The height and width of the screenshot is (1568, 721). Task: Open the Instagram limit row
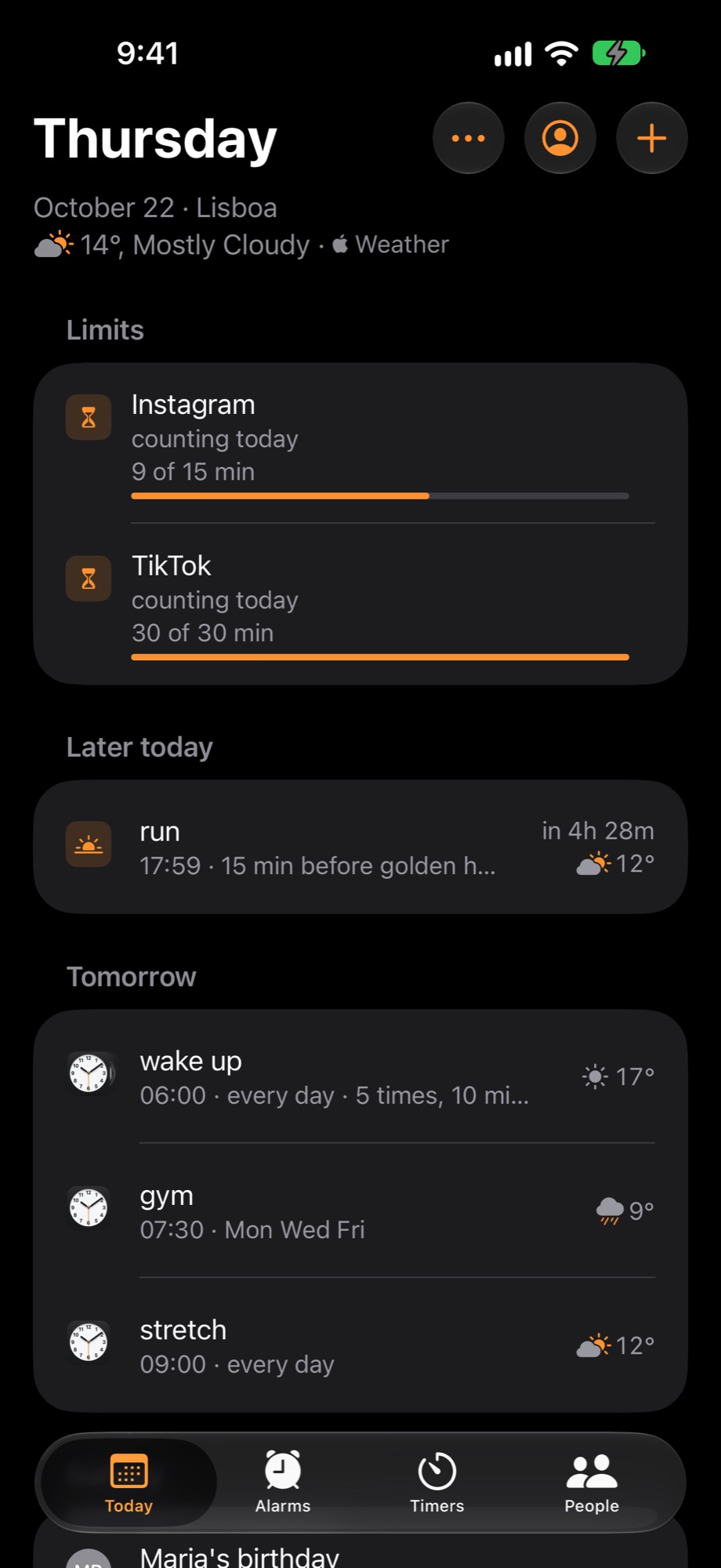(x=360, y=443)
